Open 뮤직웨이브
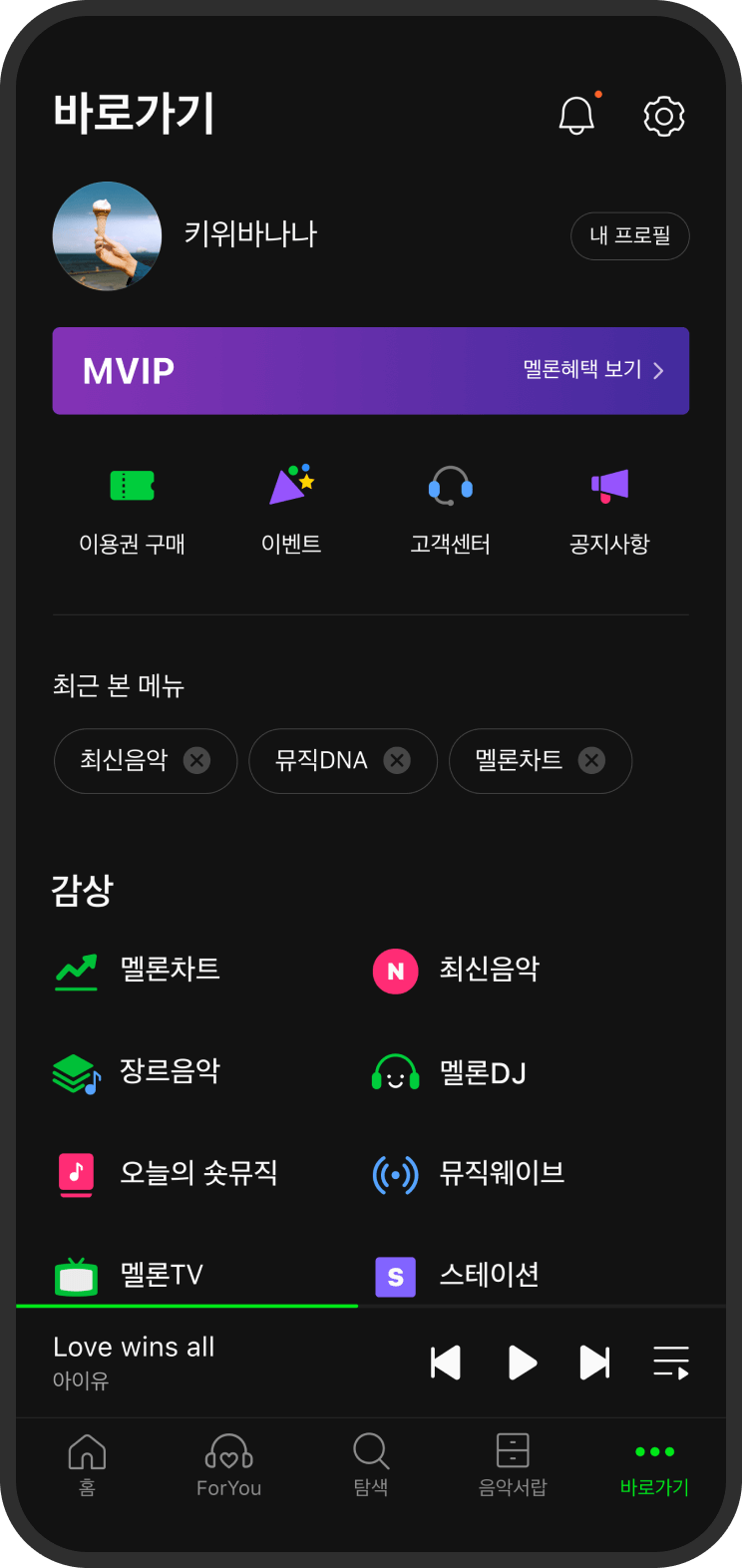The height and width of the screenshot is (1568, 742). (x=502, y=1174)
